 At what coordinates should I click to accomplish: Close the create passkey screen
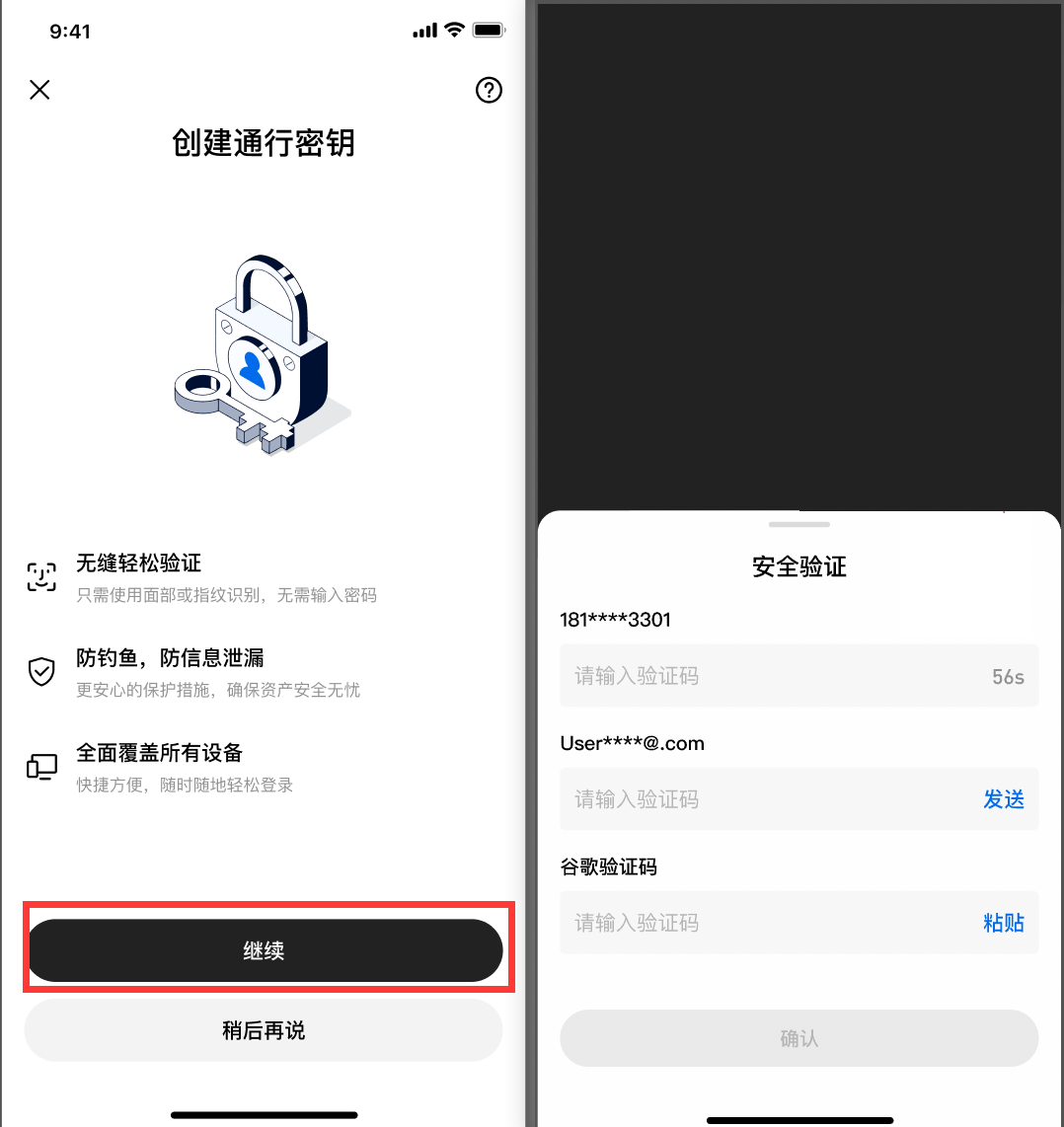point(39,91)
